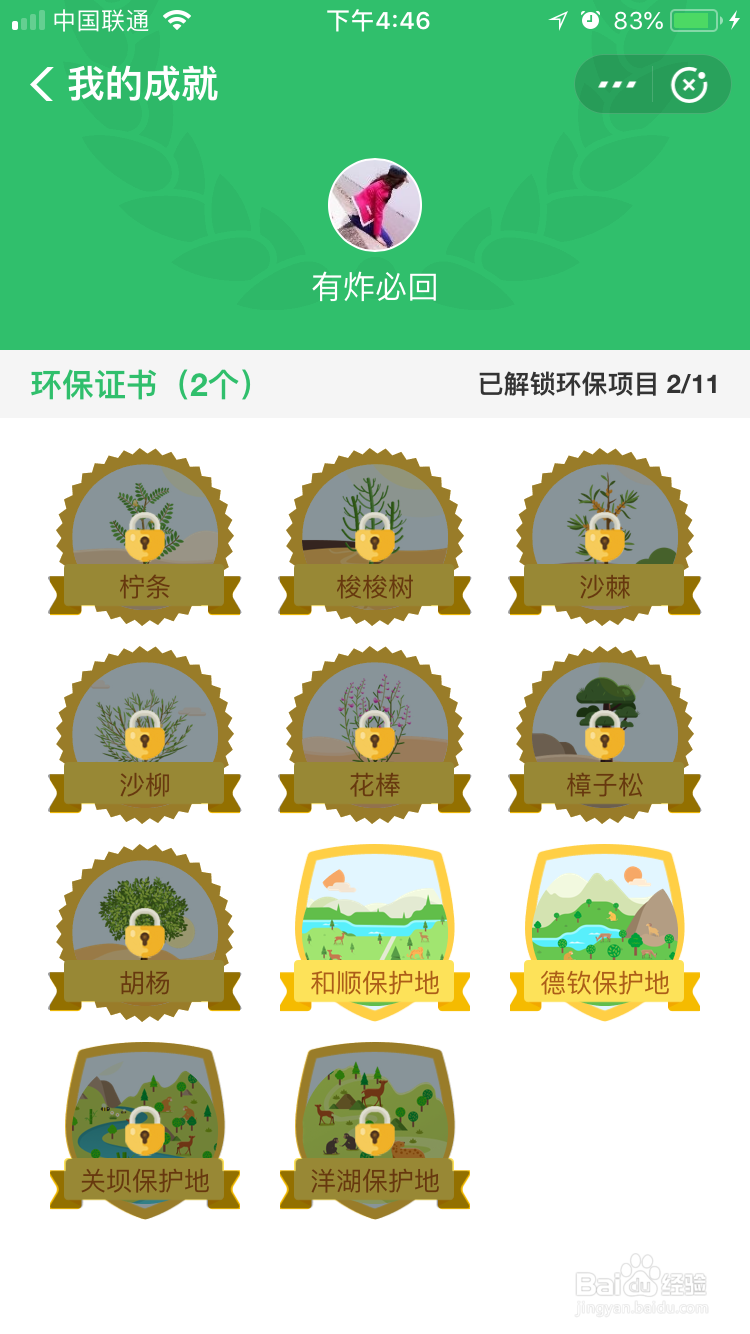This screenshot has height=1334, width=750.
Task: Open the 洋湖保护地 badge
Action: pos(374,1130)
